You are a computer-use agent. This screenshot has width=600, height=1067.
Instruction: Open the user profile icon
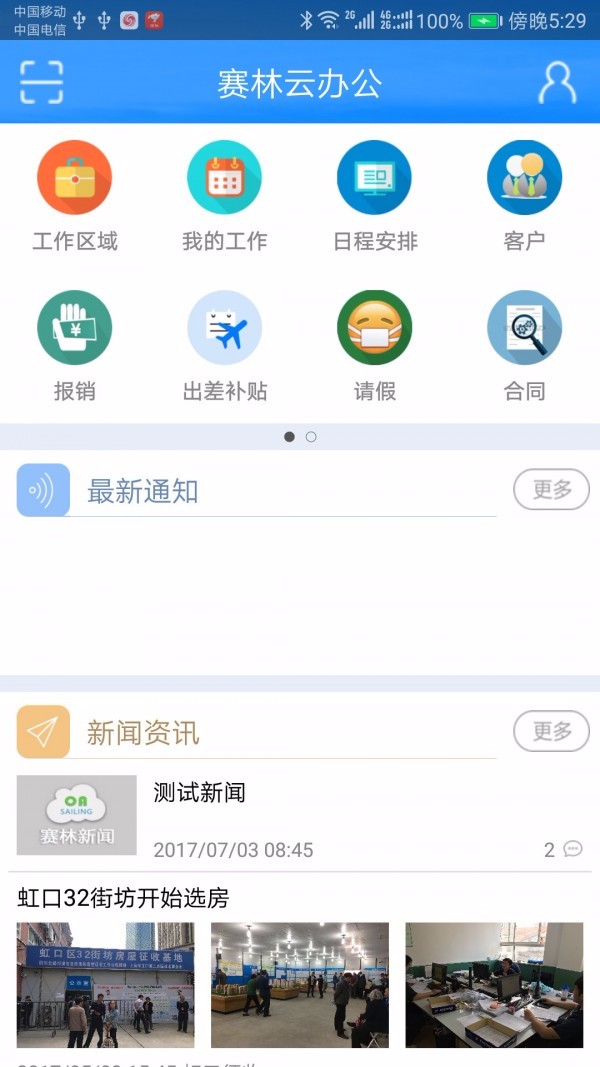[x=557, y=83]
